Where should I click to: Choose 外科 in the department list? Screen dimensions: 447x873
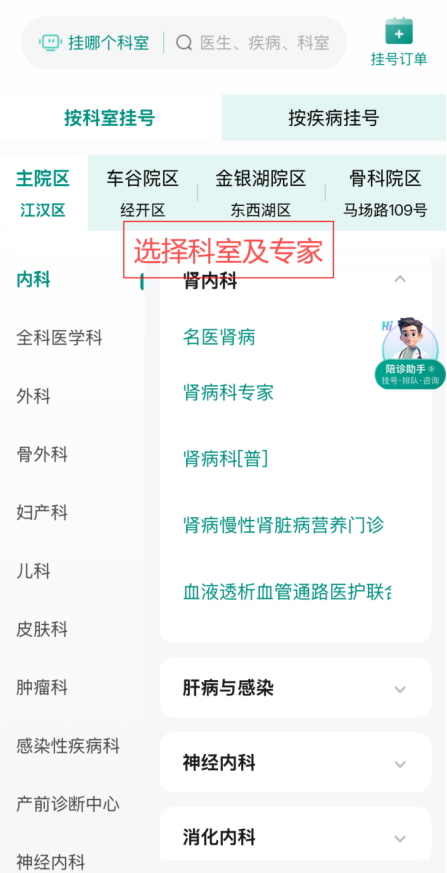pos(33,396)
